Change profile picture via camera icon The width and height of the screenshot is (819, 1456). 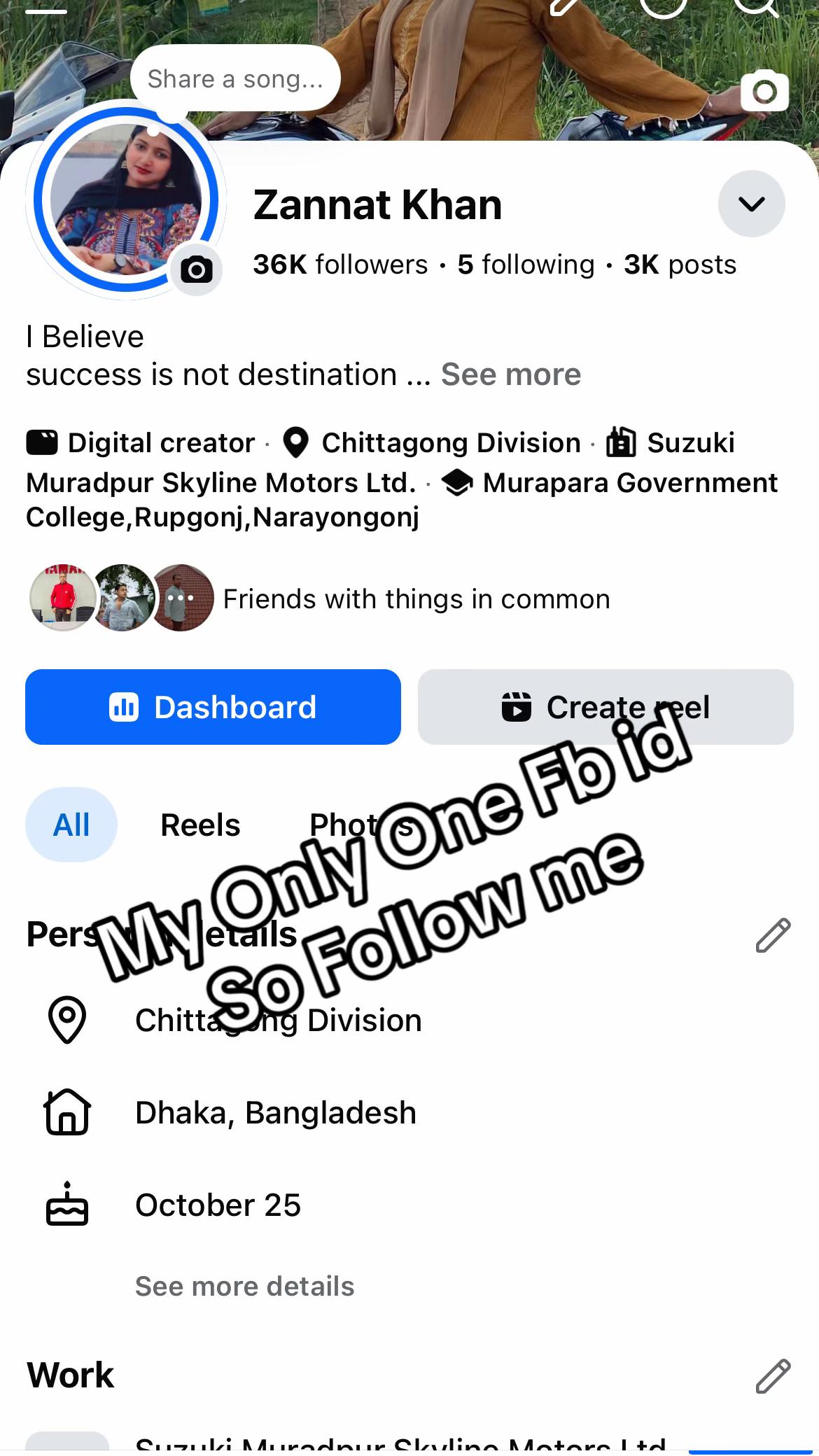(196, 269)
